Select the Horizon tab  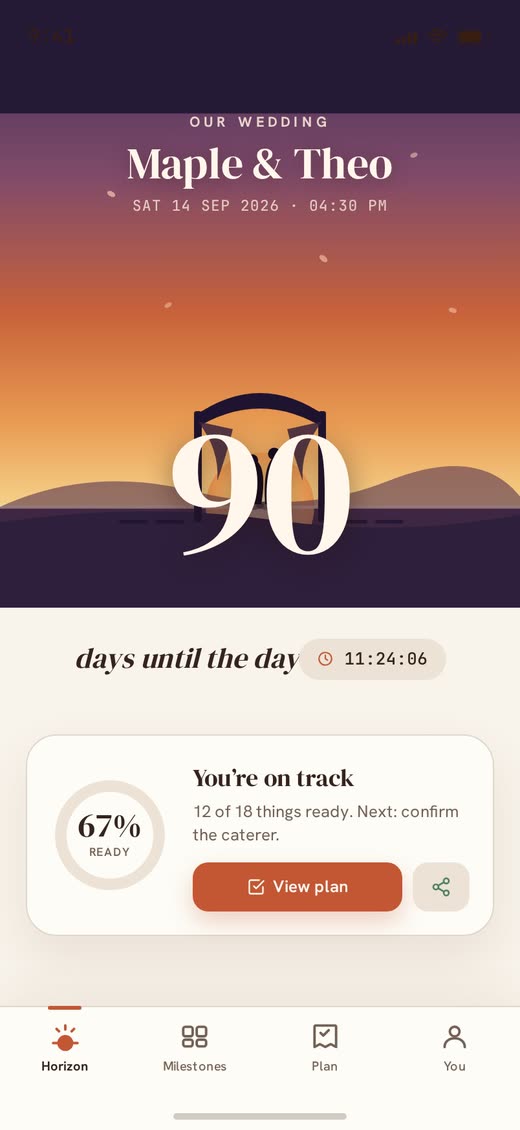click(65, 1048)
